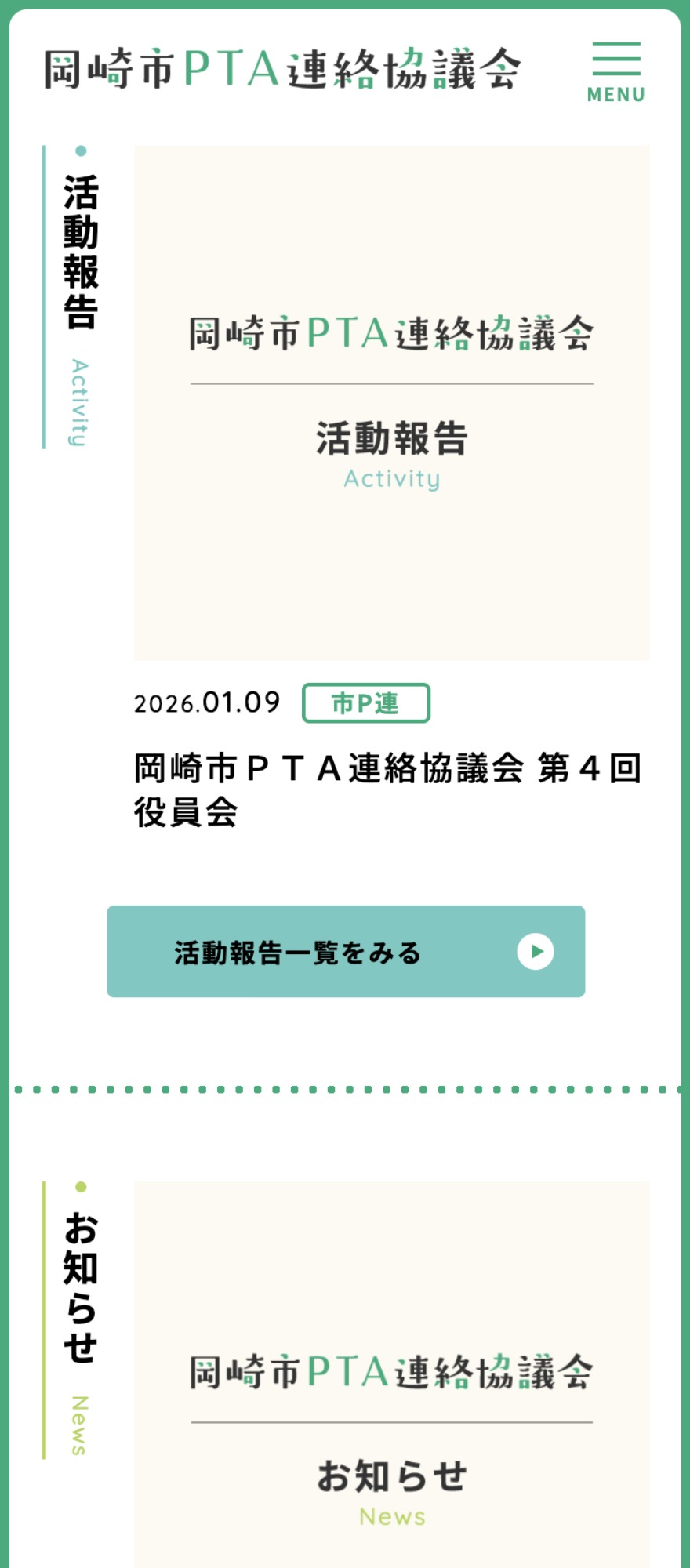Click the green dot above the 活動報告 heading

[x=81, y=149]
